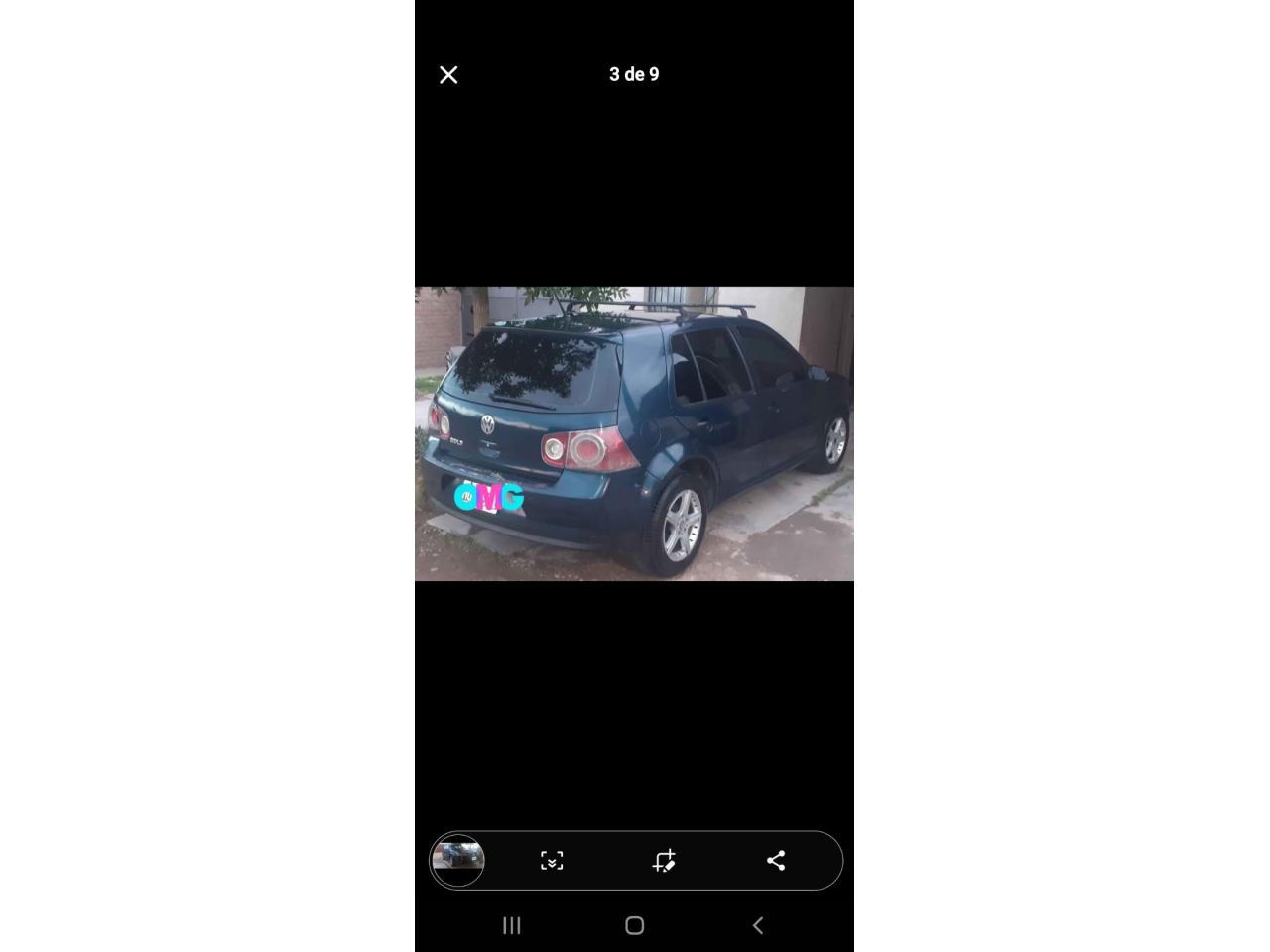Tap the scroll capture icon
The height and width of the screenshot is (952, 1270).
pos(552,860)
